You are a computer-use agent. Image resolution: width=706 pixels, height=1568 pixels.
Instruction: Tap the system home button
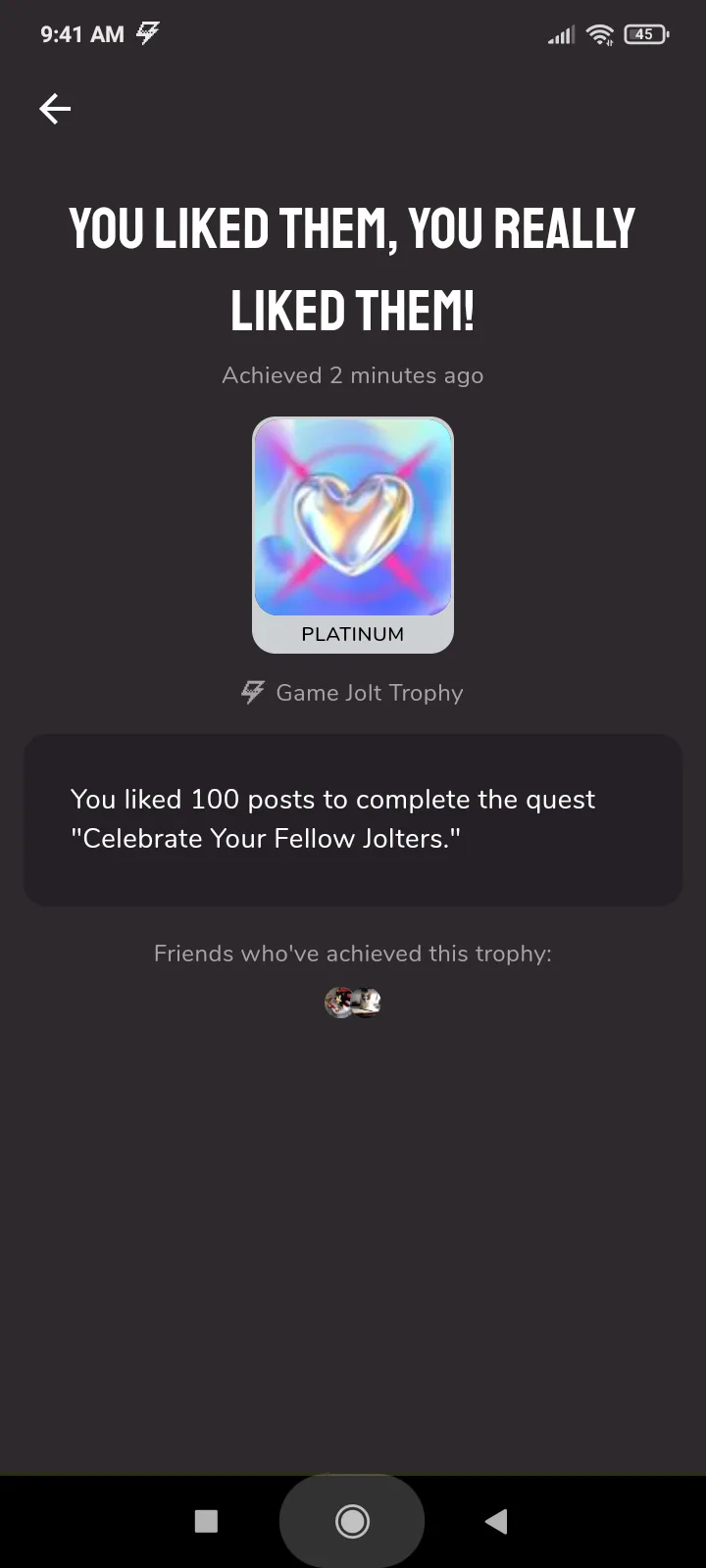(x=352, y=1521)
